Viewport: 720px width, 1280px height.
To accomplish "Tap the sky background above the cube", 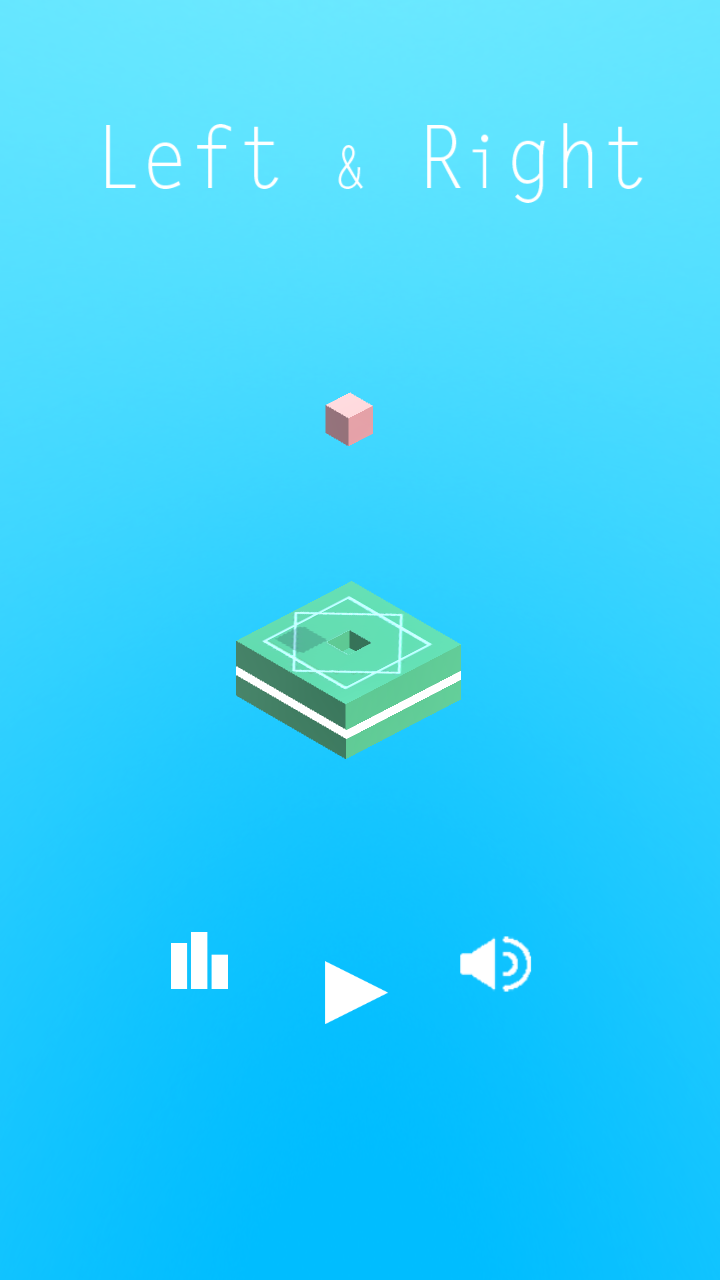I will tap(348, 300).
